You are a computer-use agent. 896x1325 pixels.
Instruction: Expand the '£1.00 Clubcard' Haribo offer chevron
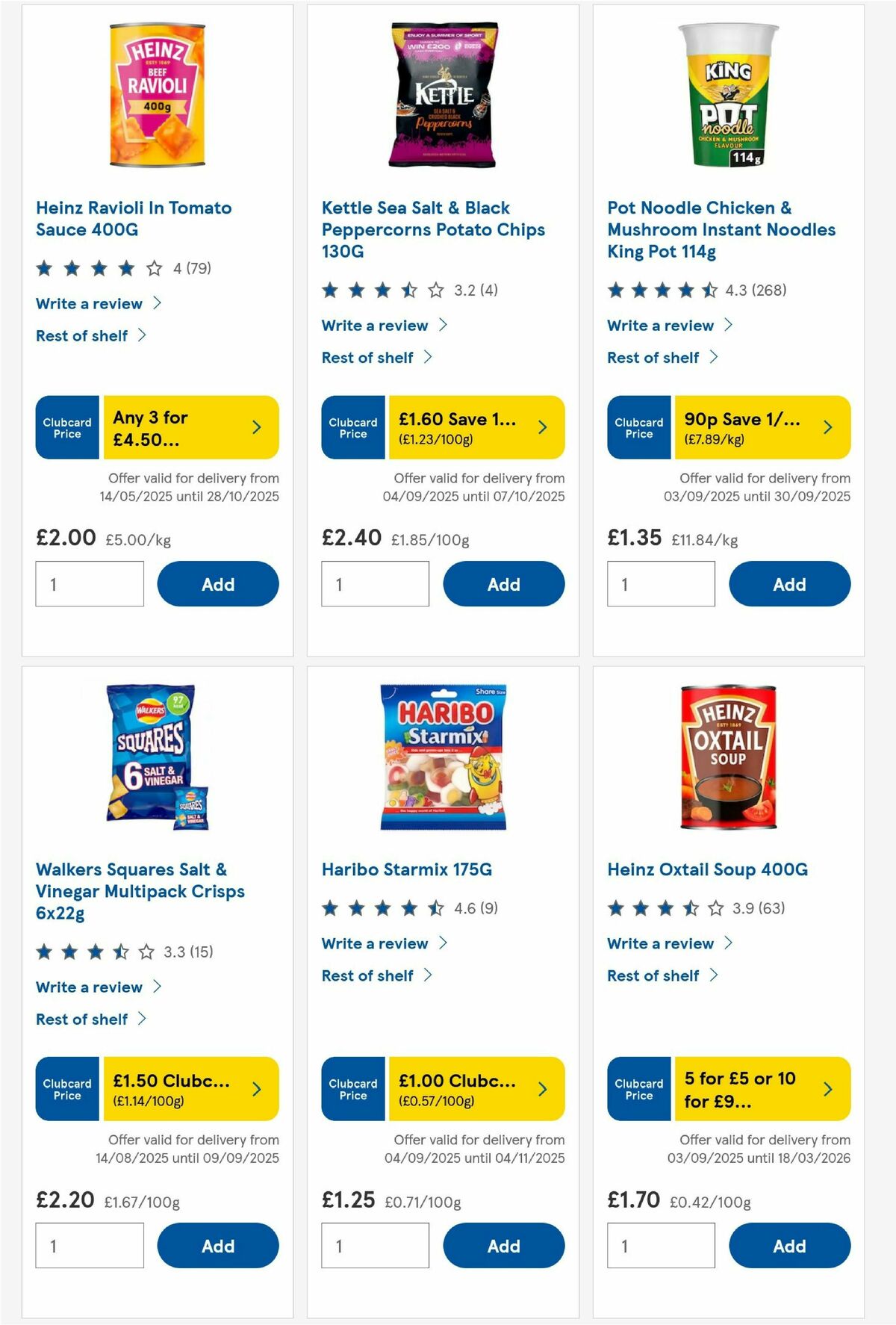click(542, 1088)
